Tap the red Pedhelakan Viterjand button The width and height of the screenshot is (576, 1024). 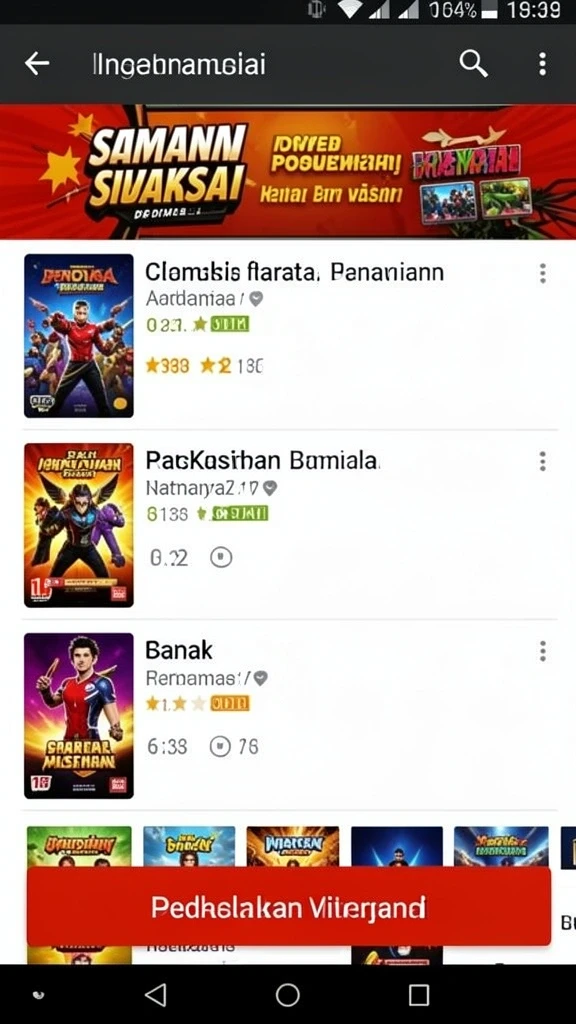coord(289,906)
